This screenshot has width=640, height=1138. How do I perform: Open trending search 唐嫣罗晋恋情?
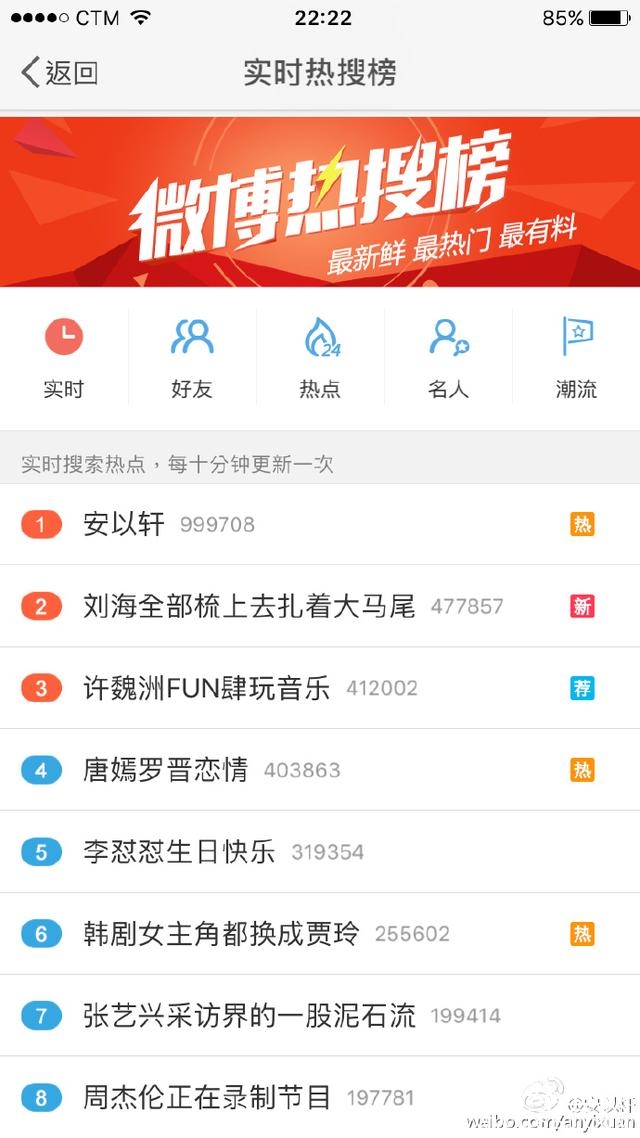tap(166, 770)
